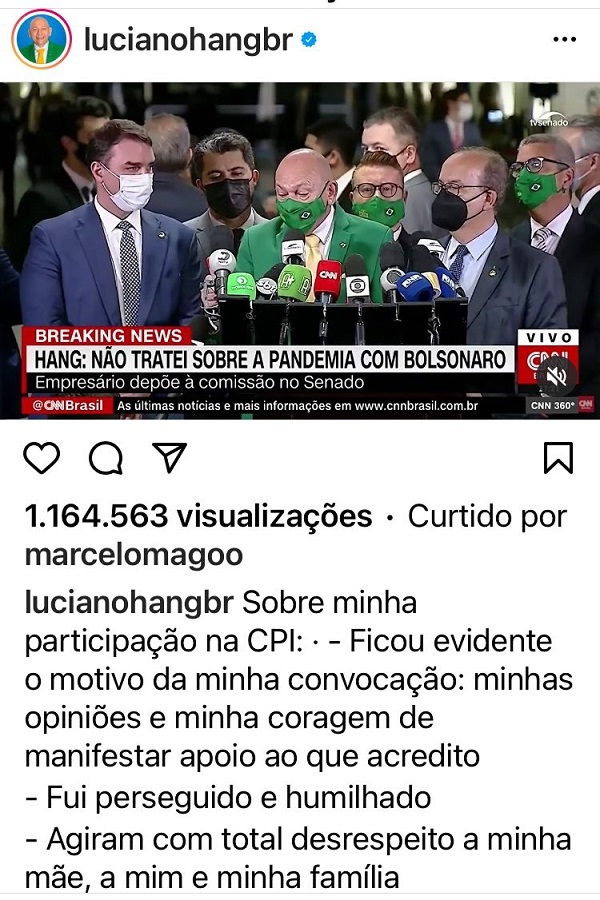Open lucianohangbr username in the caption
This screenshot has height=900, width=600.
tap(129, 603)
